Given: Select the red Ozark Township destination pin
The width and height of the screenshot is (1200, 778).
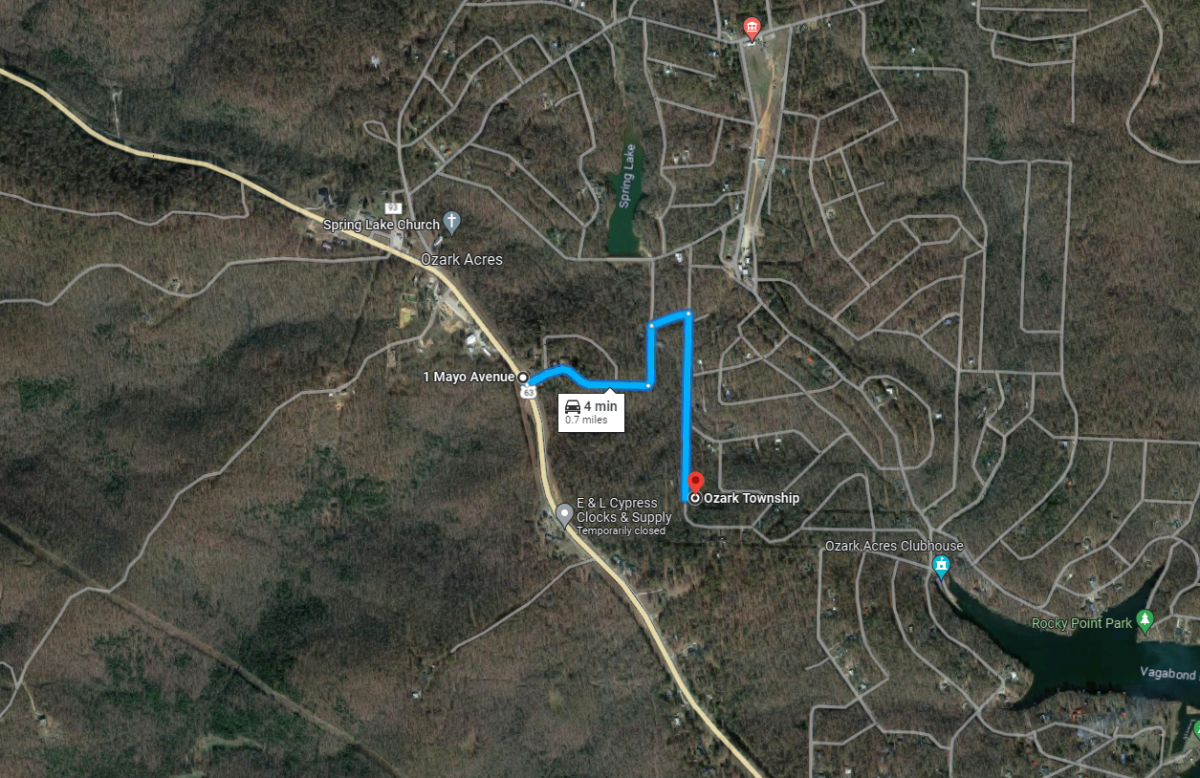Looking at the screenshot, I should [x=697, y=482].
